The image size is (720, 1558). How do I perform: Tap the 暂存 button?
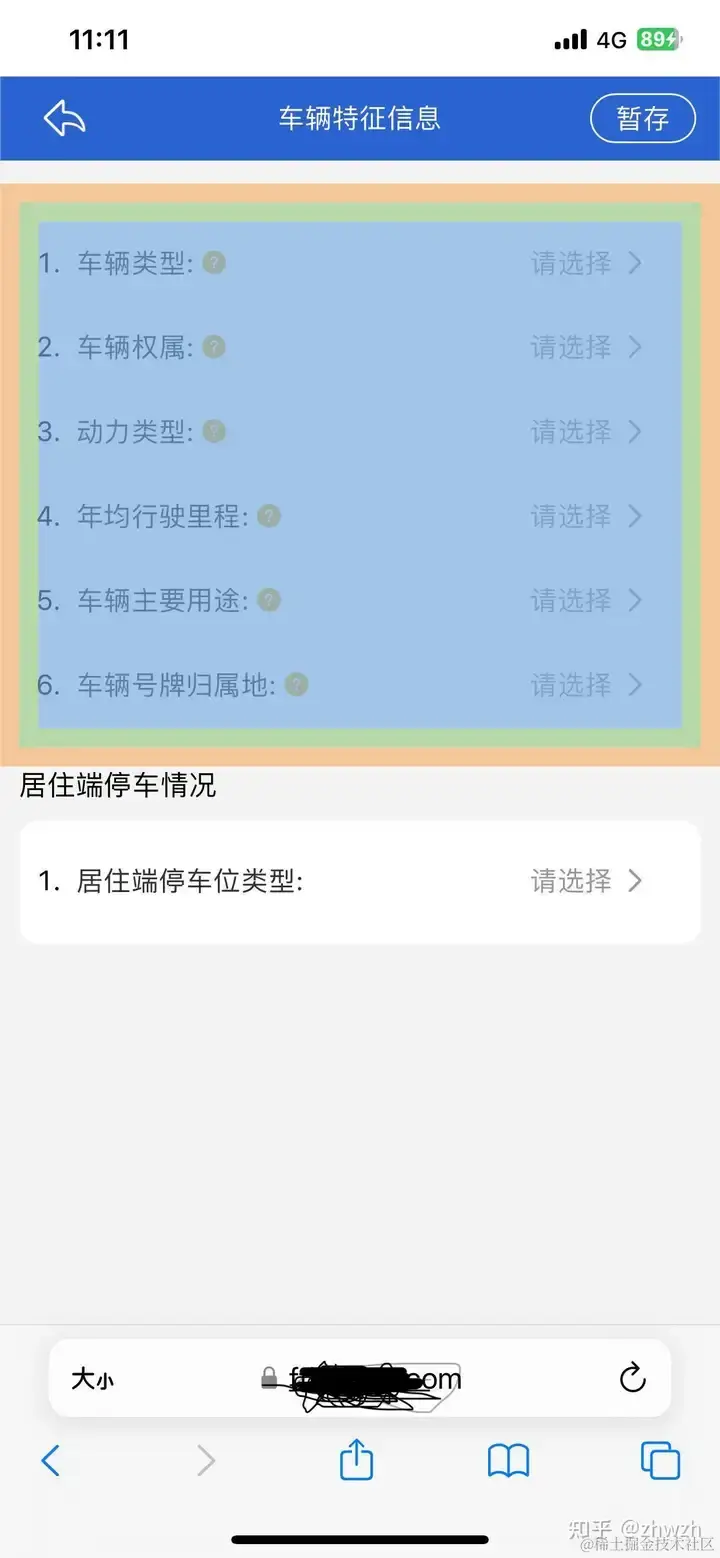[x=642, y=119]
